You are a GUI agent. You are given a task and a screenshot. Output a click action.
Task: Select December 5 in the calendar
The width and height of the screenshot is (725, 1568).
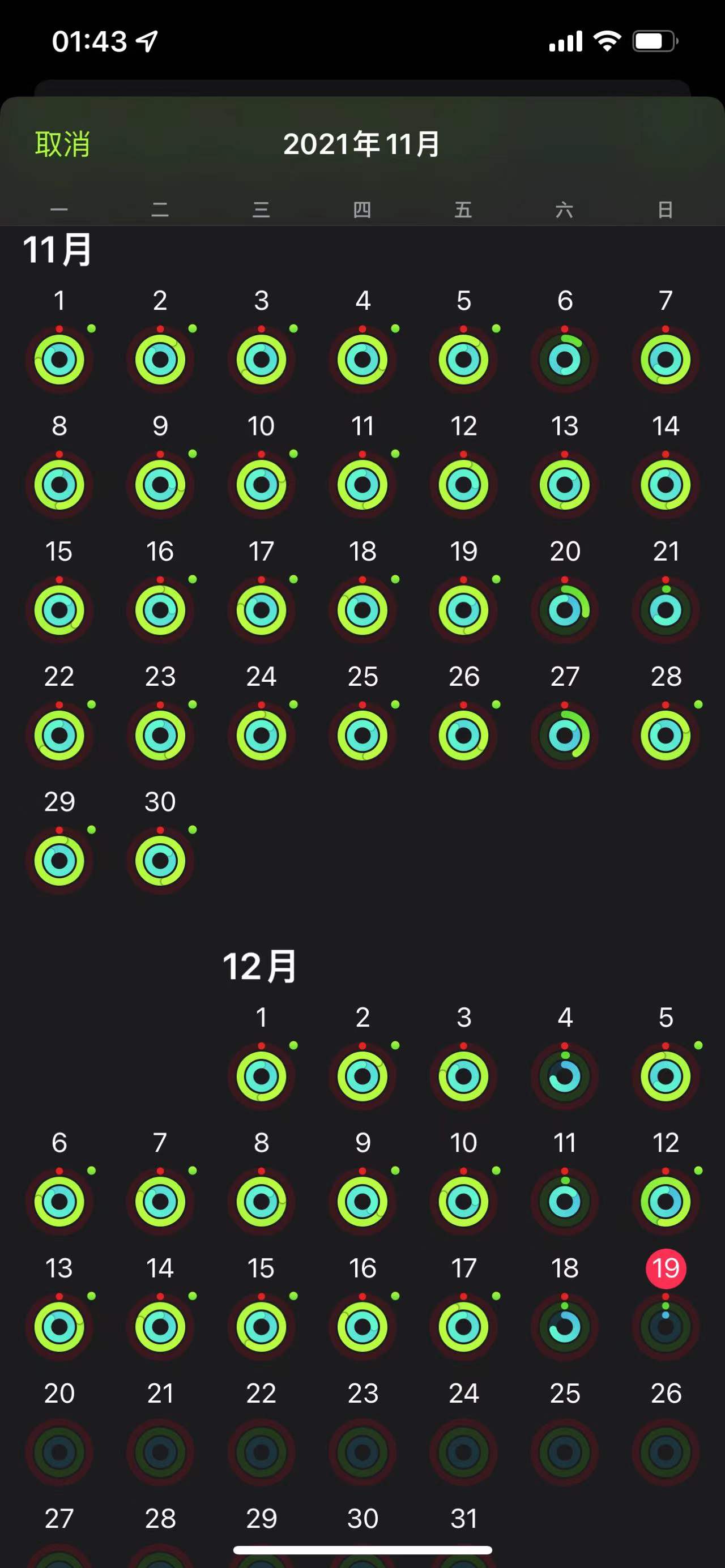coord(666,1076)
